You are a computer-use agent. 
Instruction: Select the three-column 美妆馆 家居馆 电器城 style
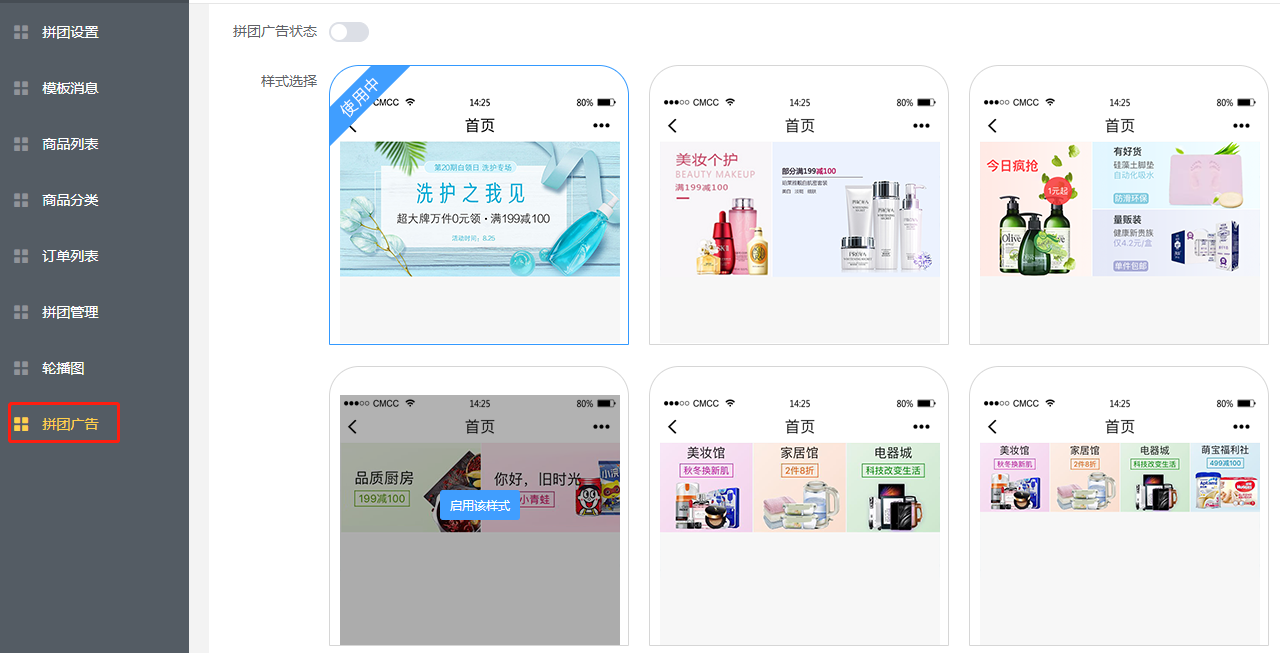pos(799,488)
